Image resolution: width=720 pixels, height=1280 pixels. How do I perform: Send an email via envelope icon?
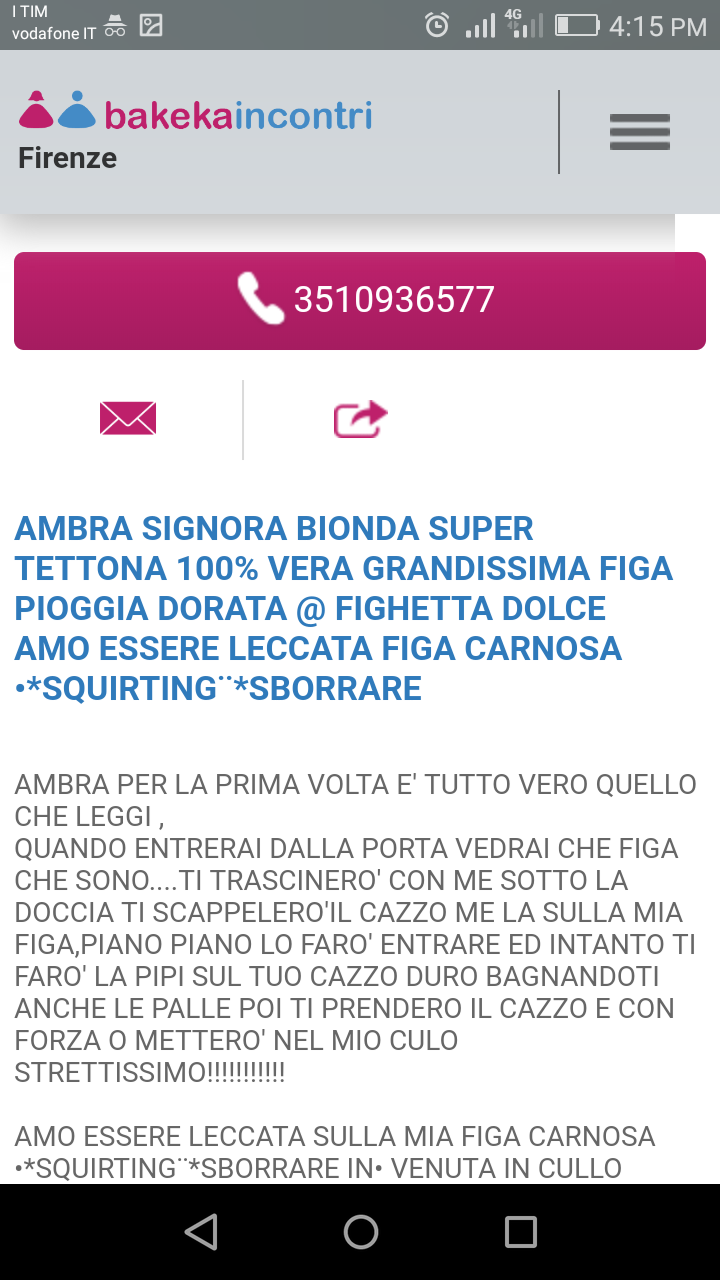click(128, 418)
